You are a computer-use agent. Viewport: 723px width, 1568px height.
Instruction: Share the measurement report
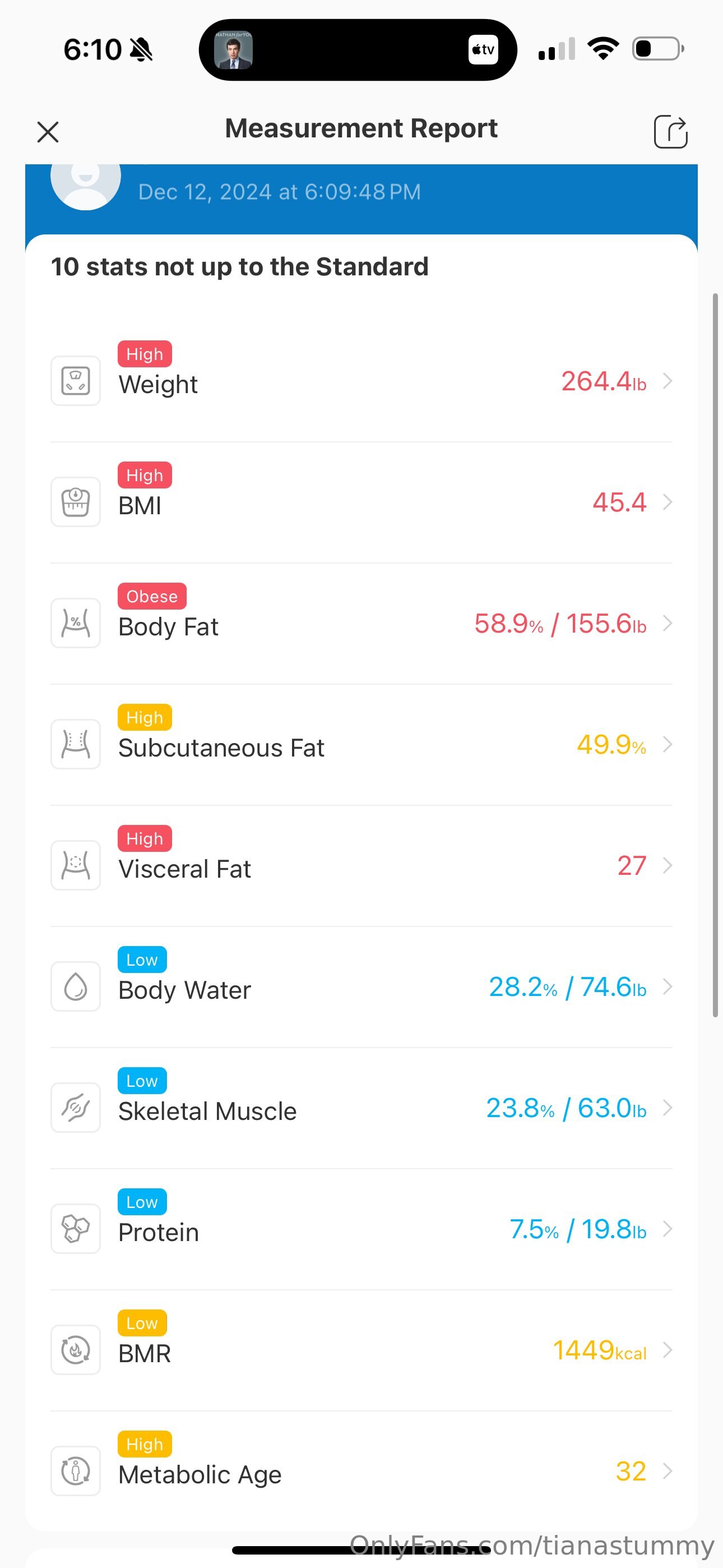pos(670,131)
